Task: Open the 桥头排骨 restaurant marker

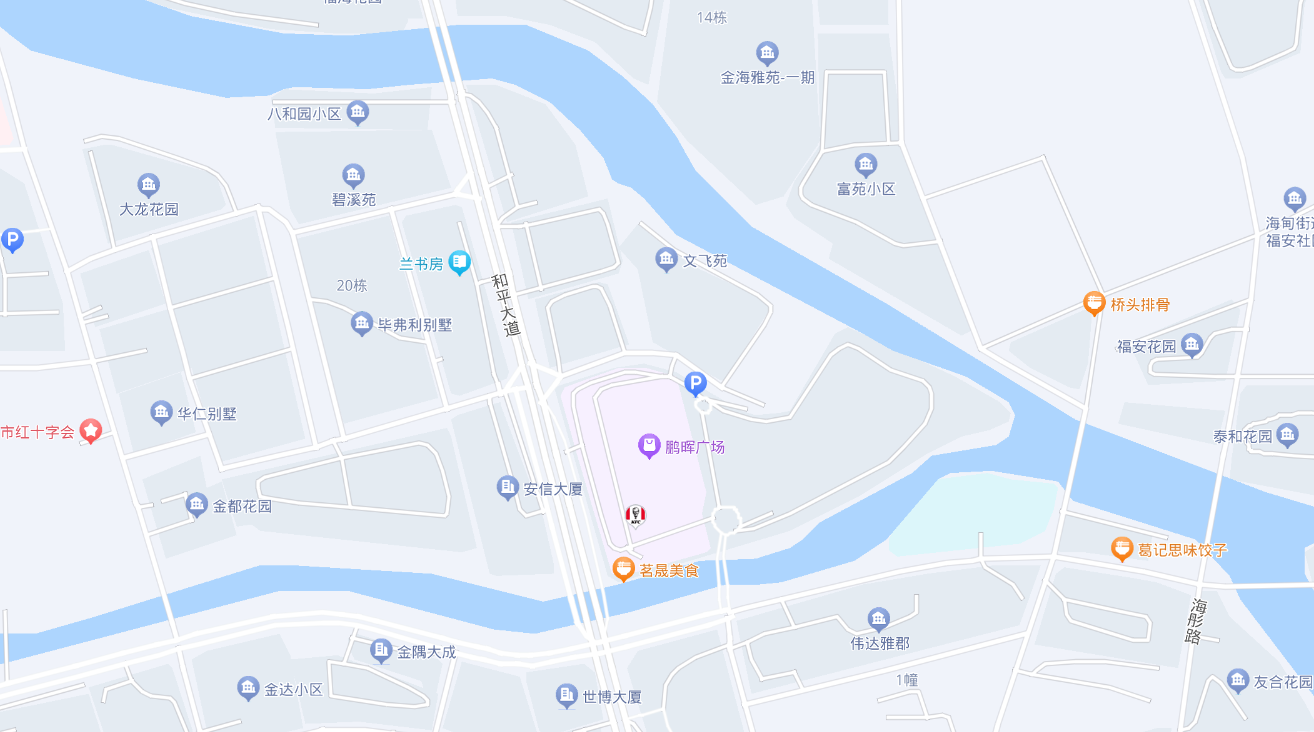Action: click(1095, 303)
